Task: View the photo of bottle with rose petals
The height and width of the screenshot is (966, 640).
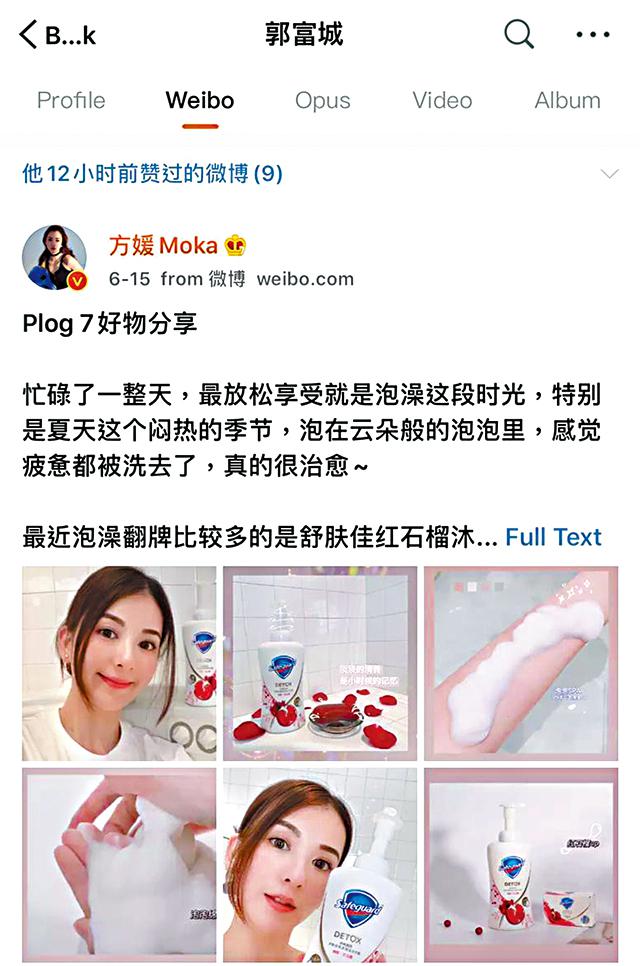Action: click(x=320, y=663)
